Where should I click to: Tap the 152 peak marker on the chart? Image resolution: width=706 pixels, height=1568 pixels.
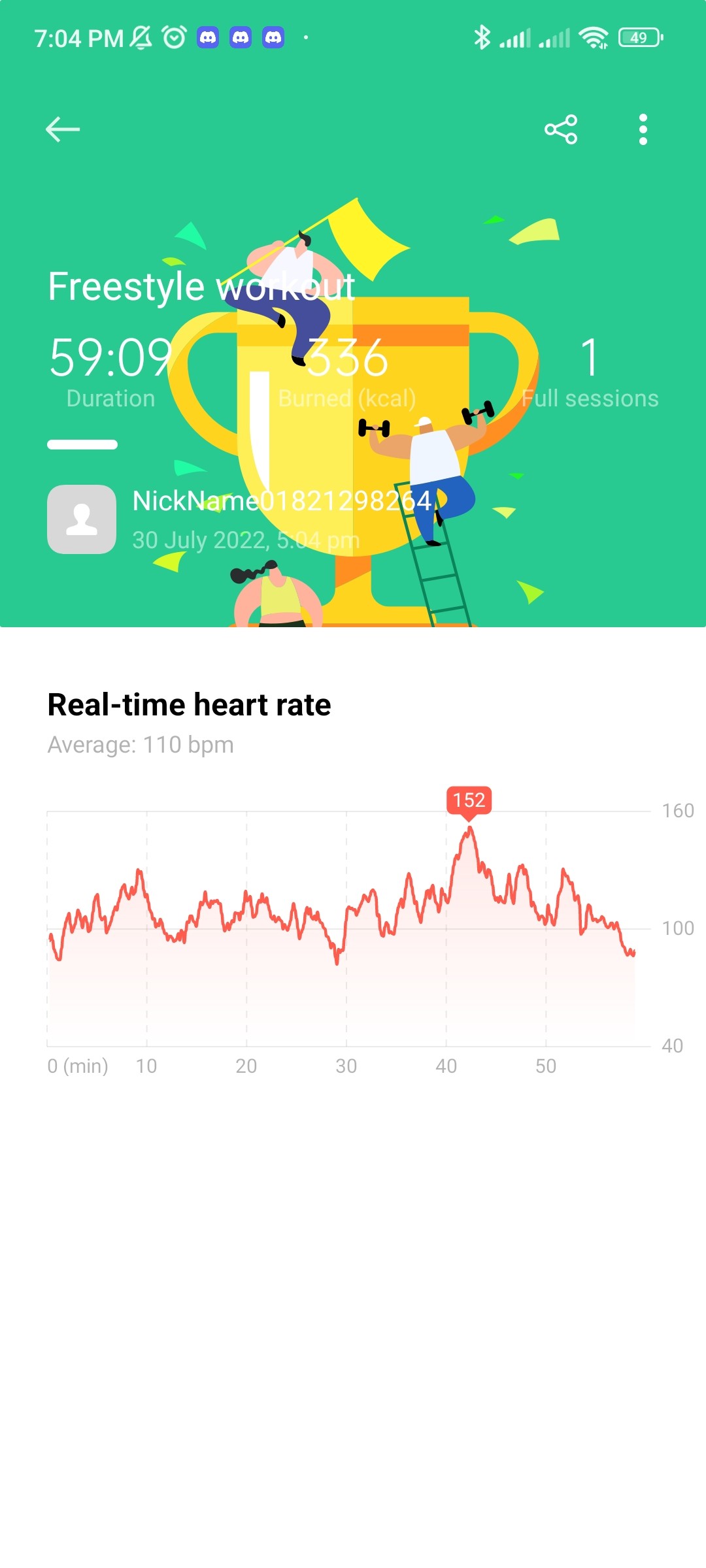pos(469,801)
